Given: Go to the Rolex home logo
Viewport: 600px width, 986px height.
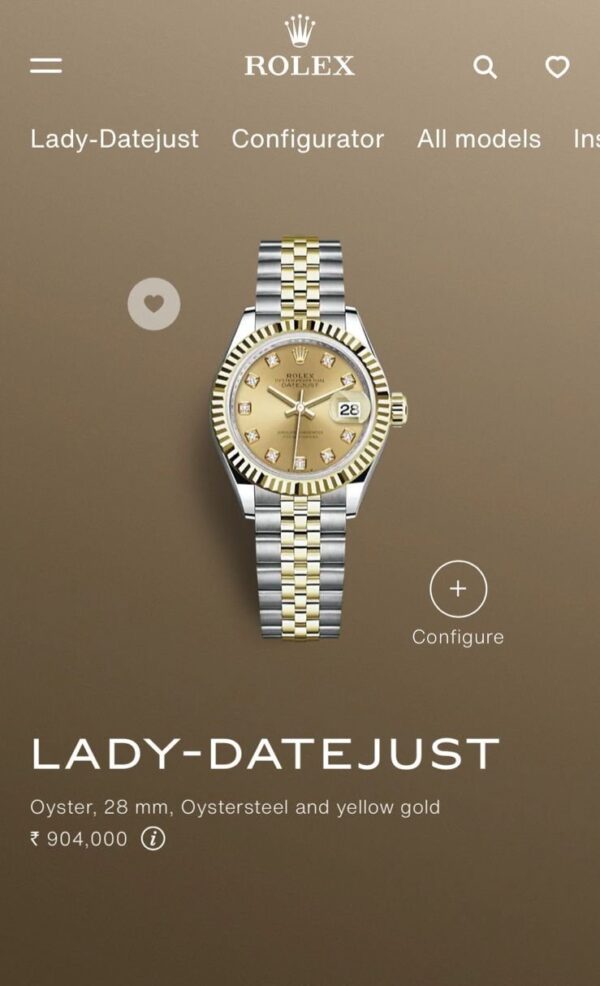Looking at the screenshot, I should pos(299,48).
